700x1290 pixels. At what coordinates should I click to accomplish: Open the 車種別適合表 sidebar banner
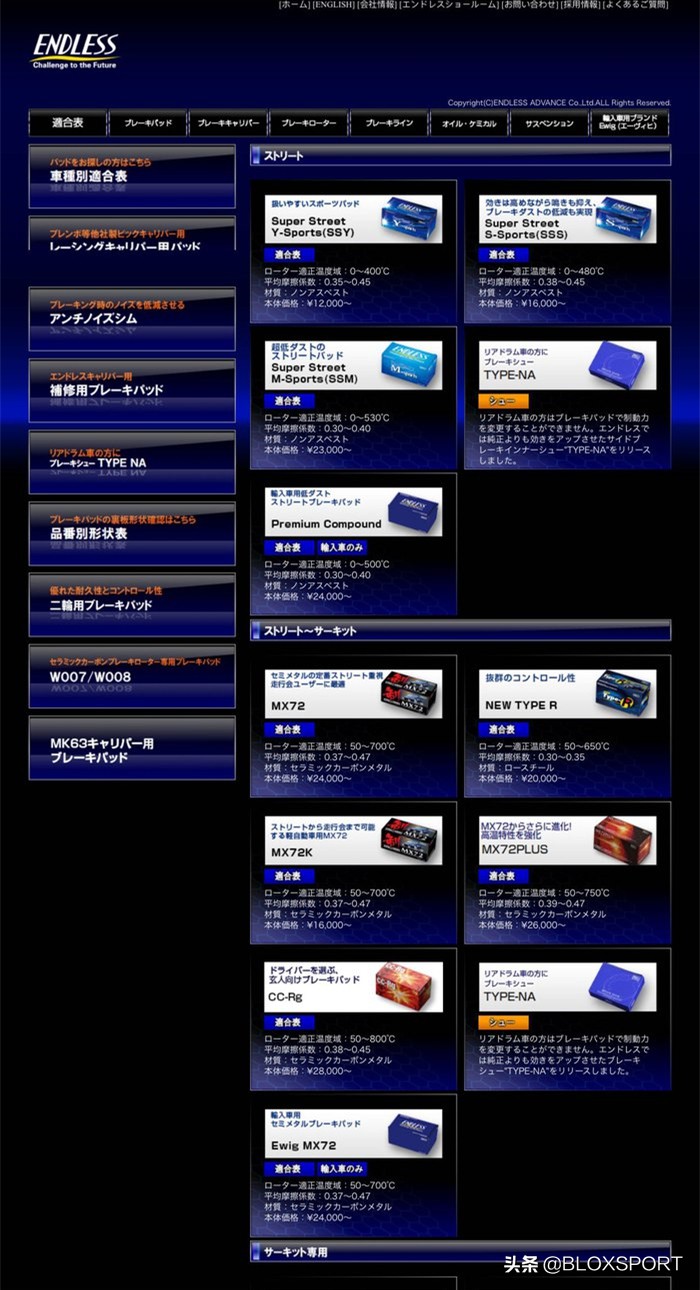132,176
